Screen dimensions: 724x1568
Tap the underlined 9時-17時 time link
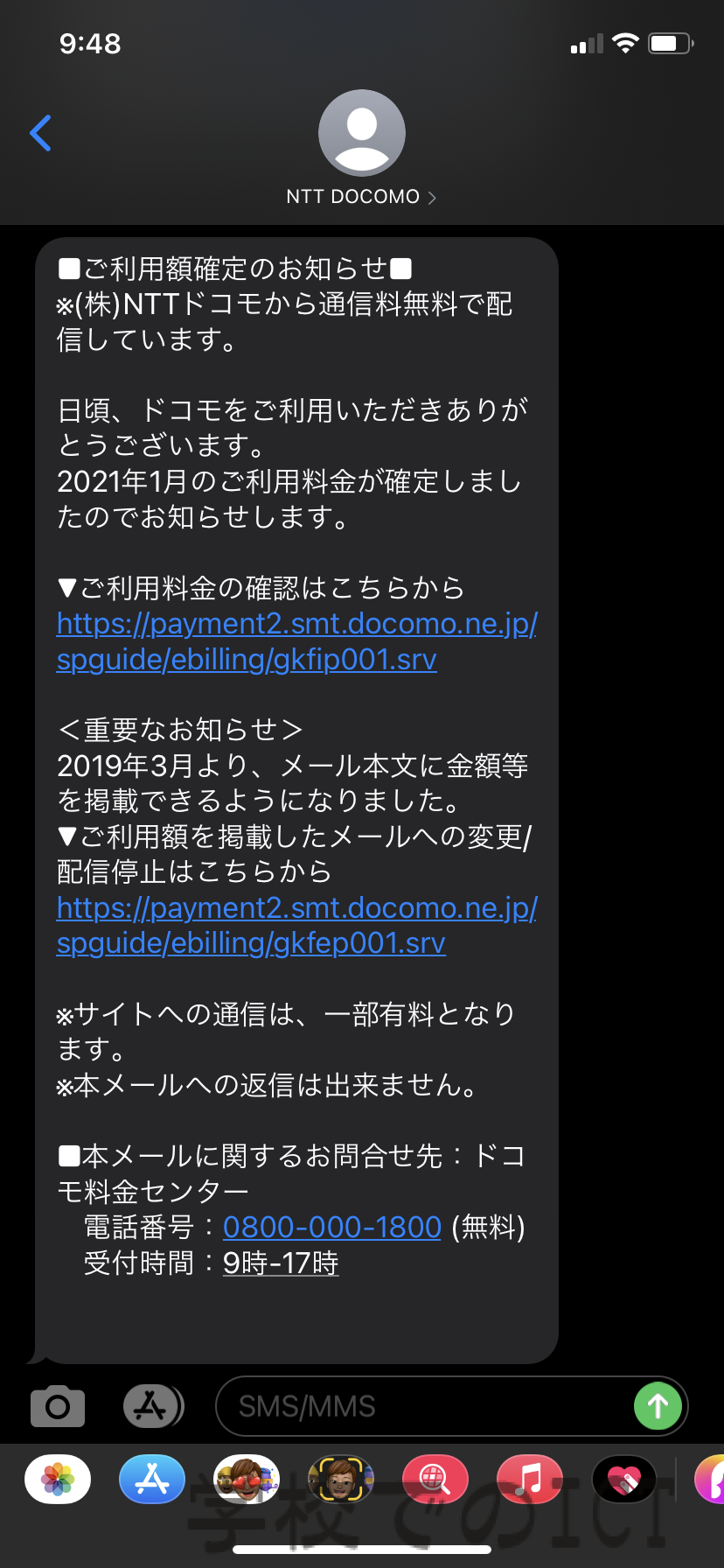click(281, 1263)
